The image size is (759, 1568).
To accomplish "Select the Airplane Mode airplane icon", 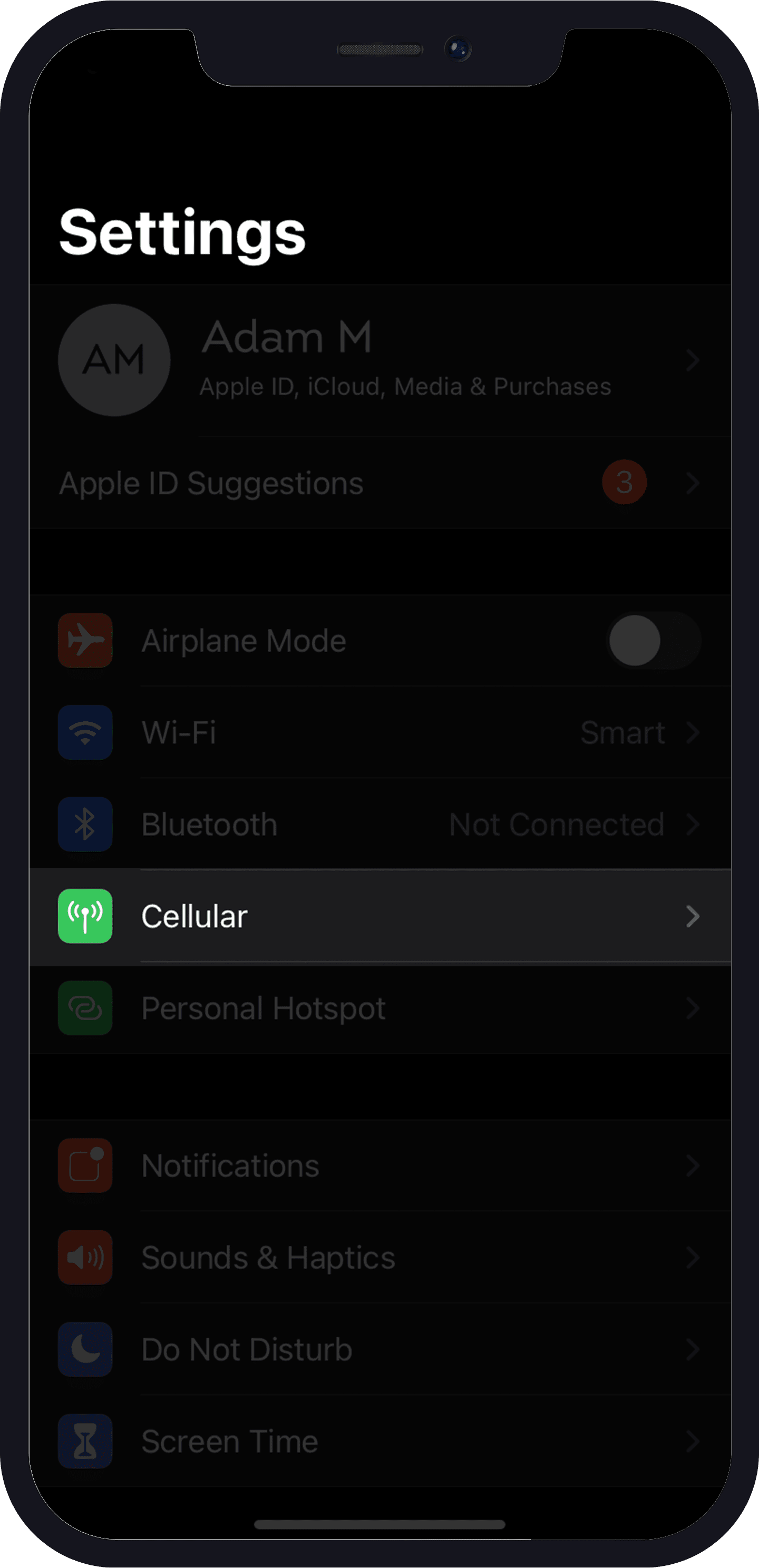I will pos(85,640).
